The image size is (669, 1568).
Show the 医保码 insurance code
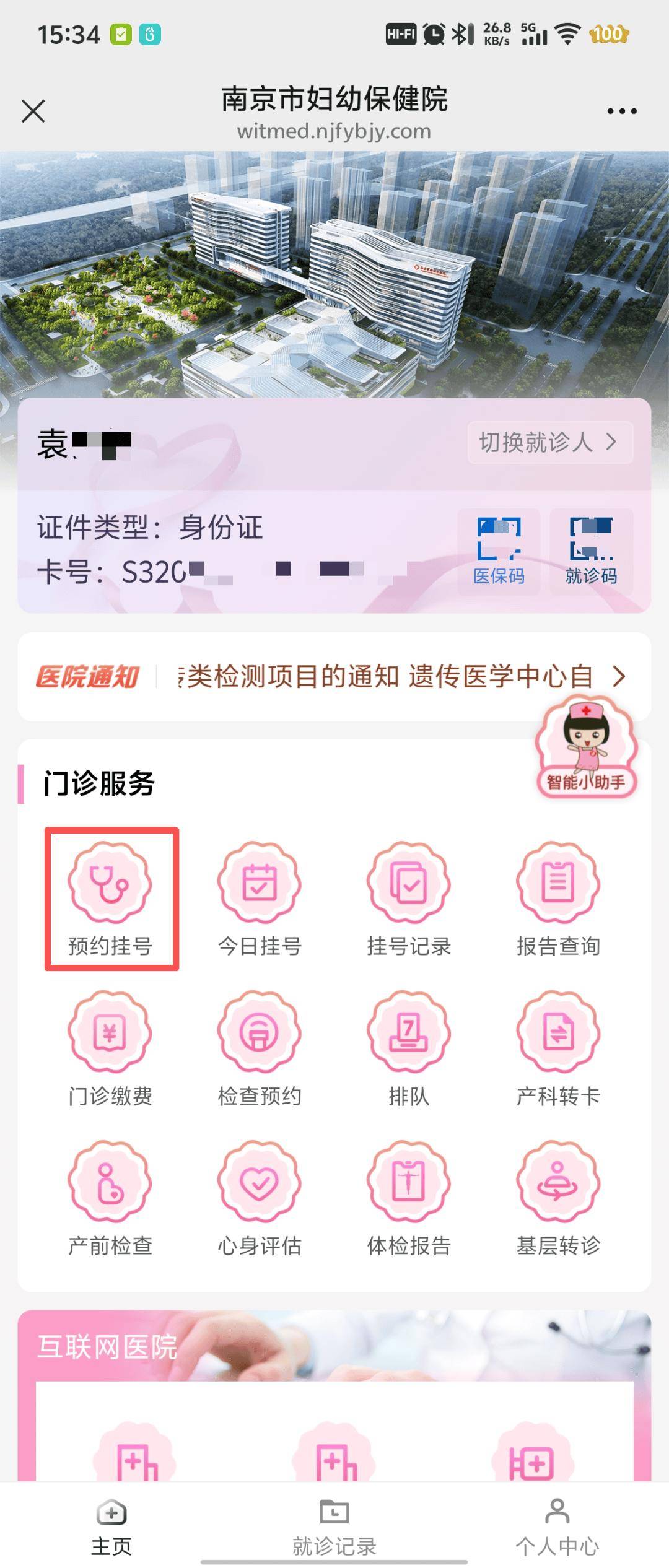[x=499, y=551]
